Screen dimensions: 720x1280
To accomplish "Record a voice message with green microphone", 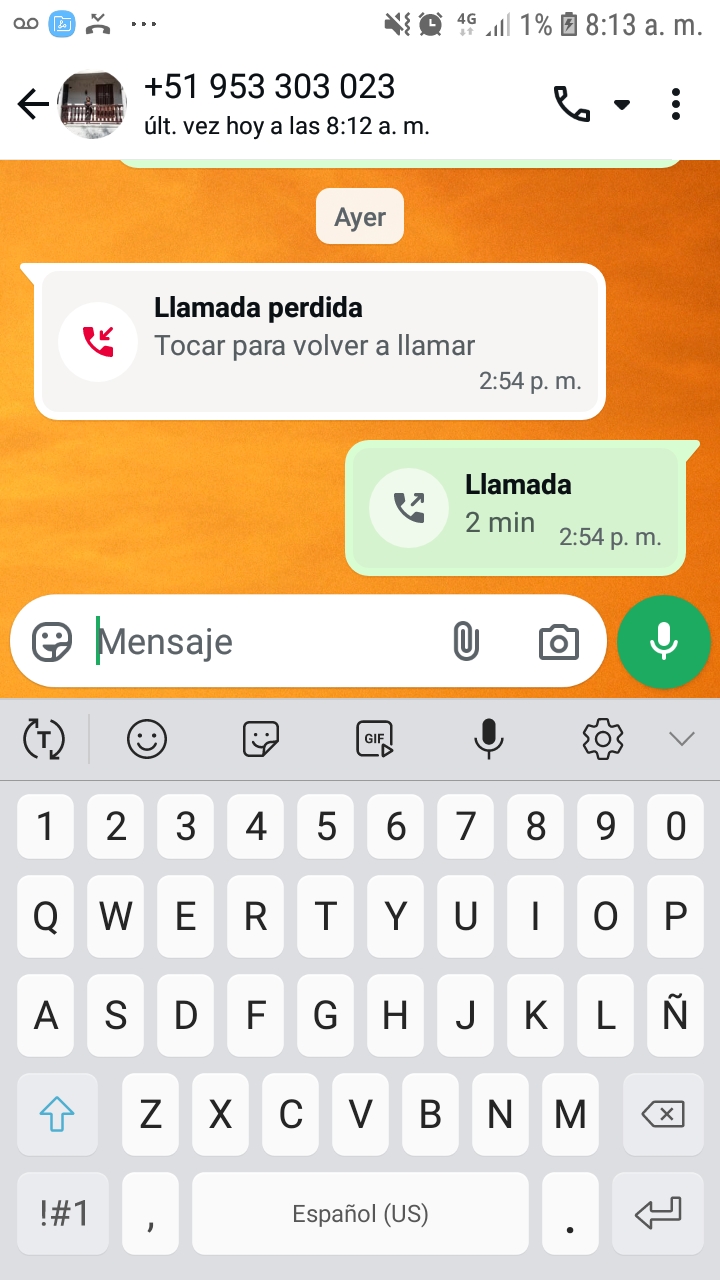I will tap(664, 642).
